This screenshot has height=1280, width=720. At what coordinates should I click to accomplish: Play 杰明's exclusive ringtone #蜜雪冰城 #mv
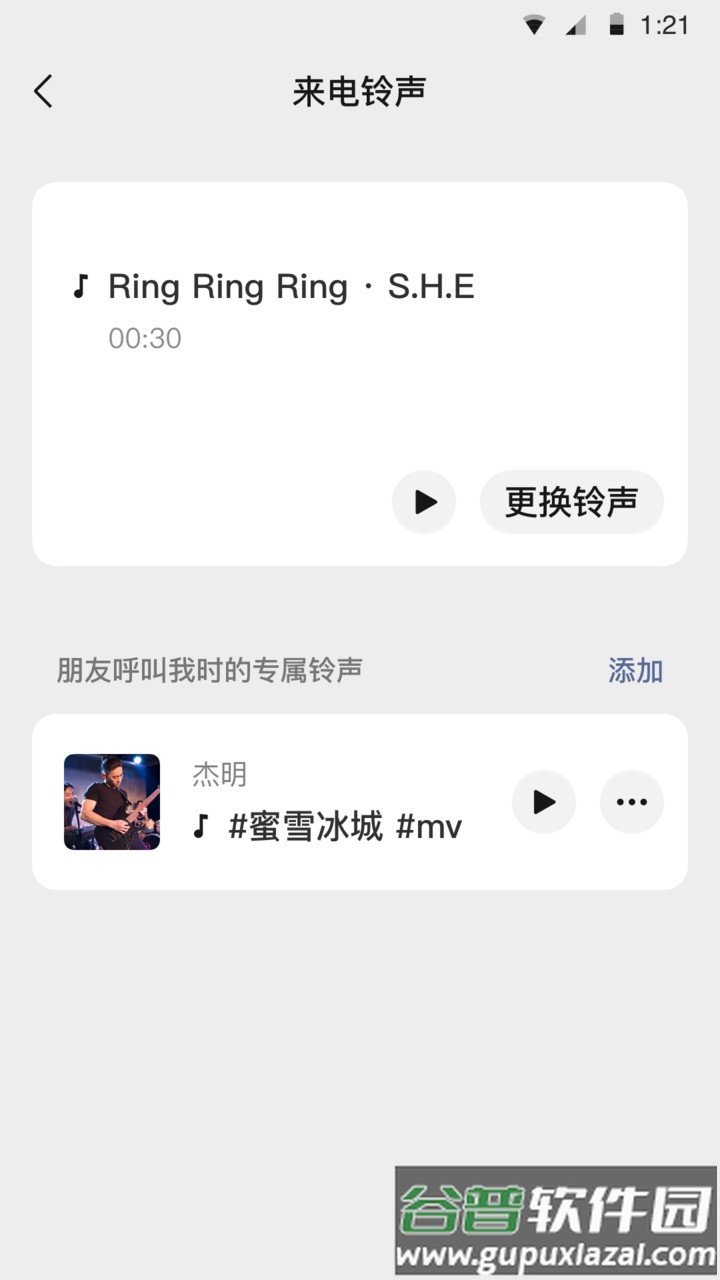(x=543, y=802)
